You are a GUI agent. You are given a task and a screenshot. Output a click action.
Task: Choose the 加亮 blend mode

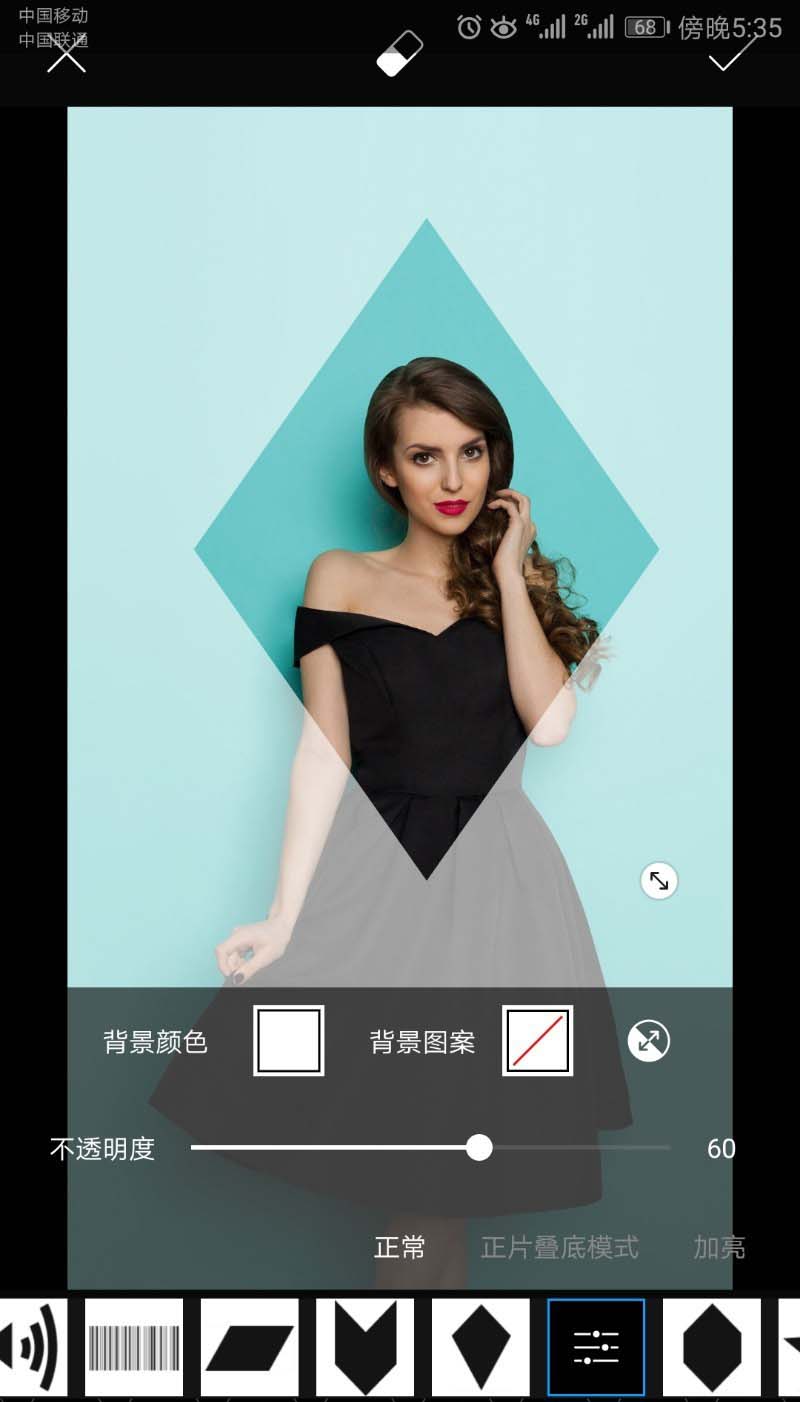click(x=719, y=1248)
